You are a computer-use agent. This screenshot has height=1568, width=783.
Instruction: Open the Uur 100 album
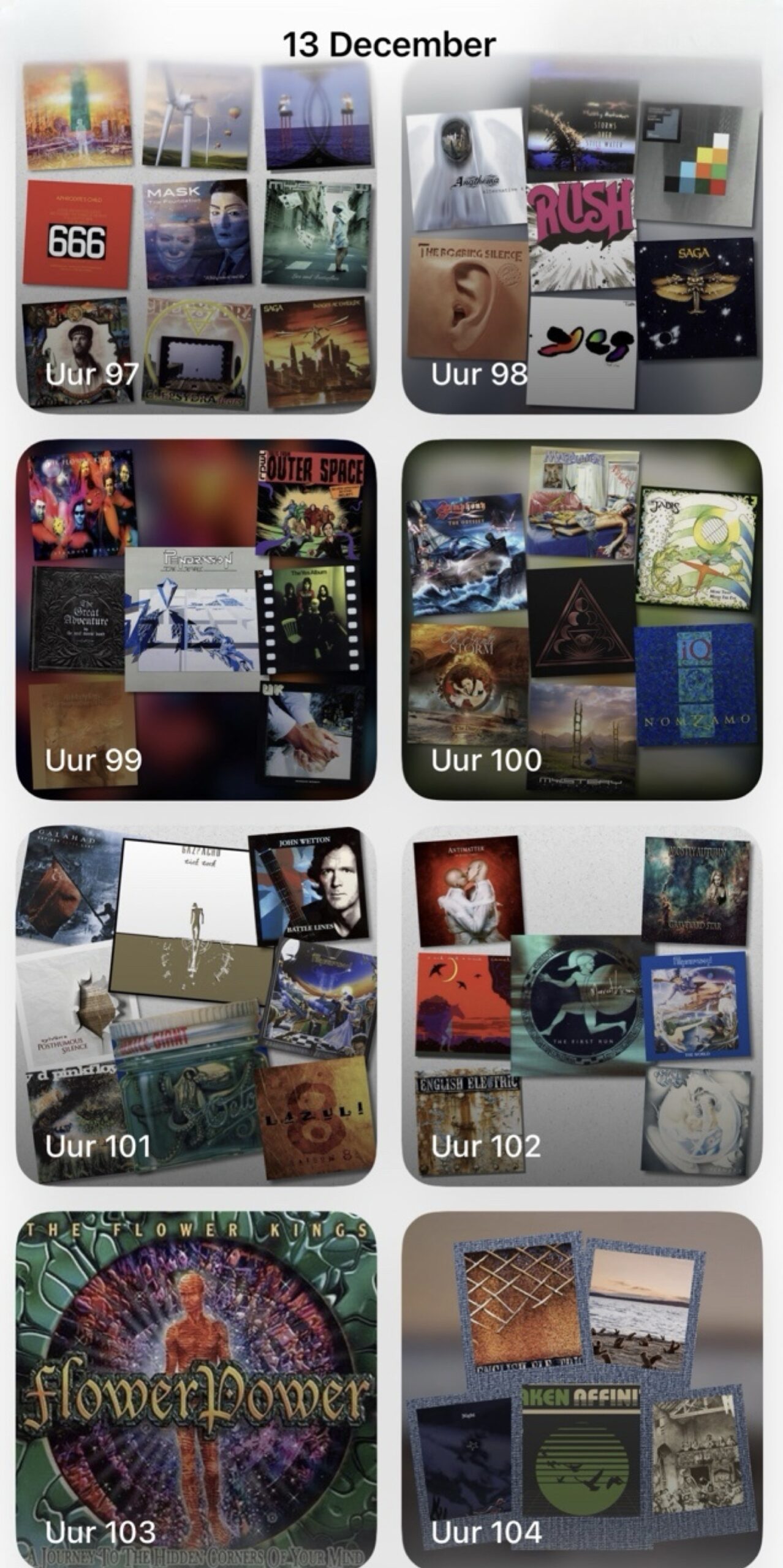pos(582,619)
